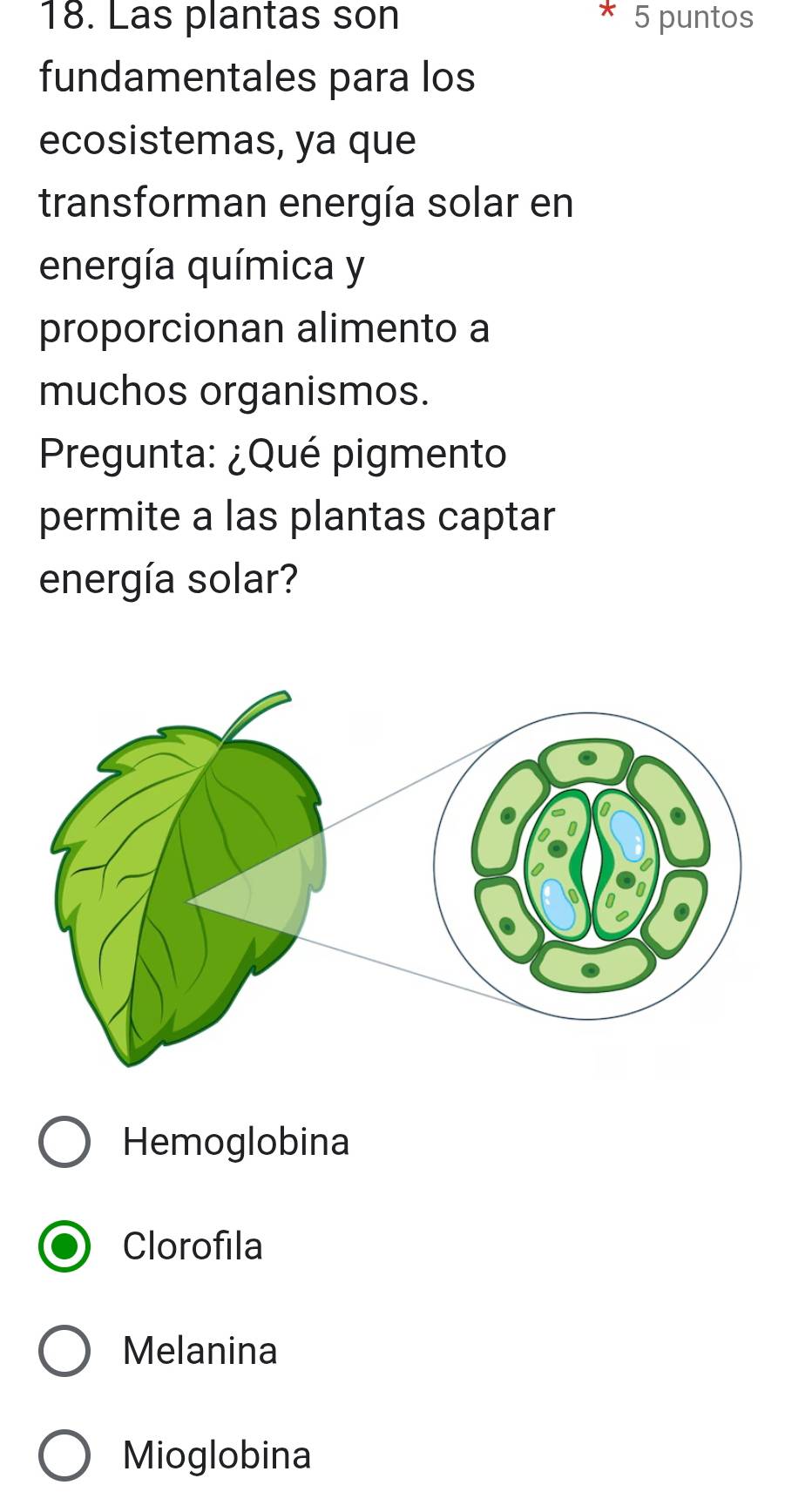The image size is (785, 1512).
Task: Tap the selected Clorofila radio button
Action: (x=64, y=1246)
